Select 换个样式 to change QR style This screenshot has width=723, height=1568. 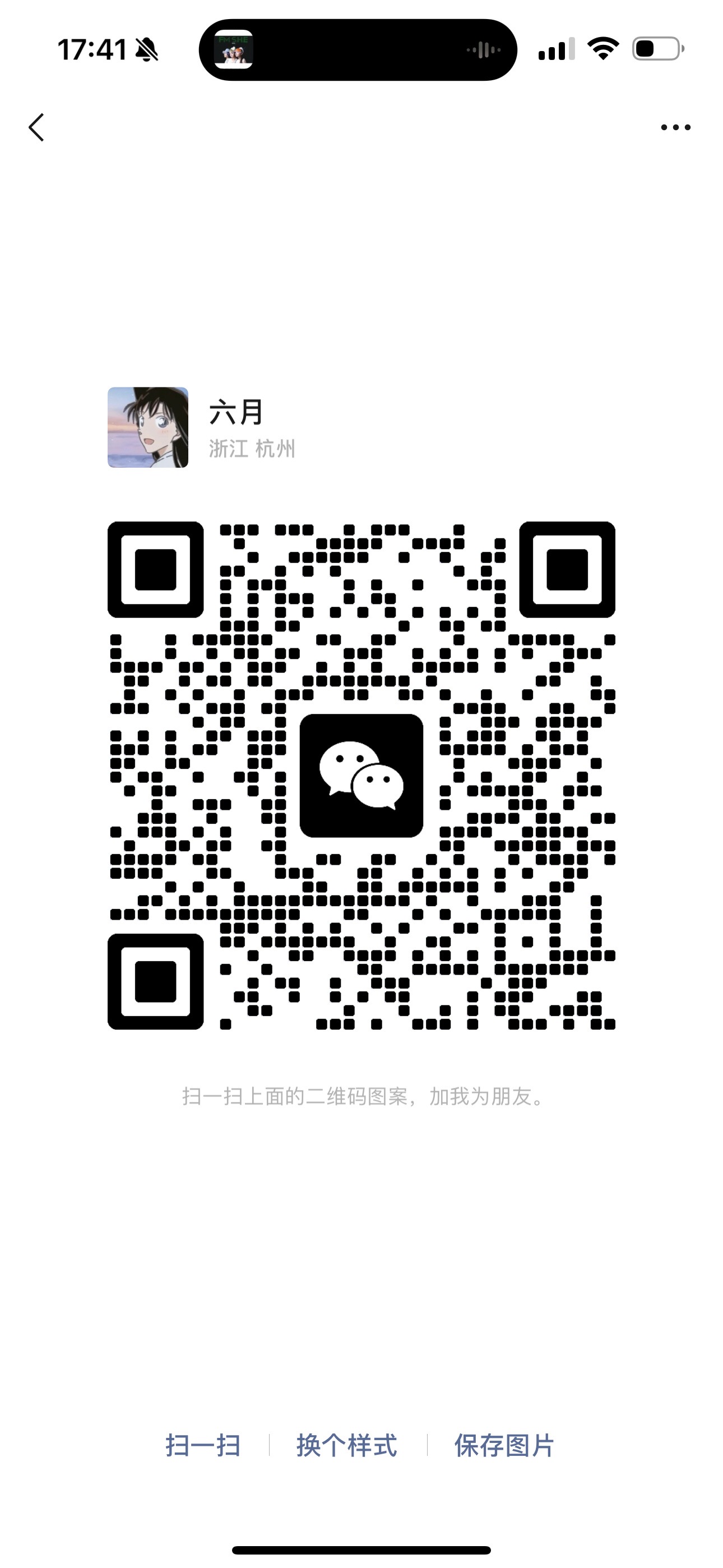347,1445
